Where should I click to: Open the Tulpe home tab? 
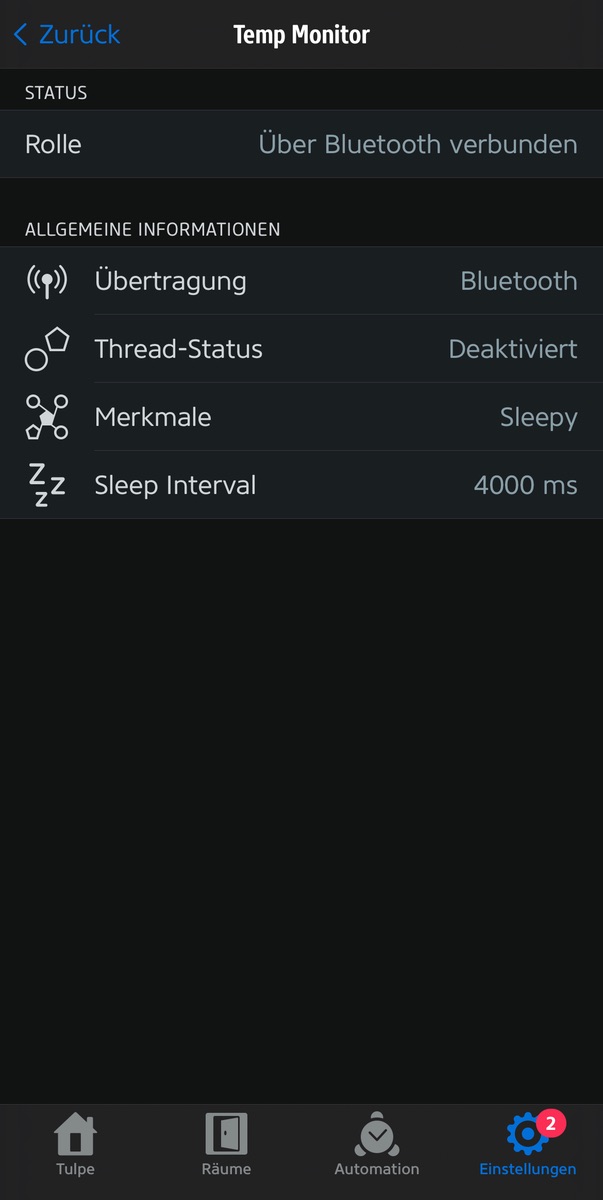[75, 1145]
